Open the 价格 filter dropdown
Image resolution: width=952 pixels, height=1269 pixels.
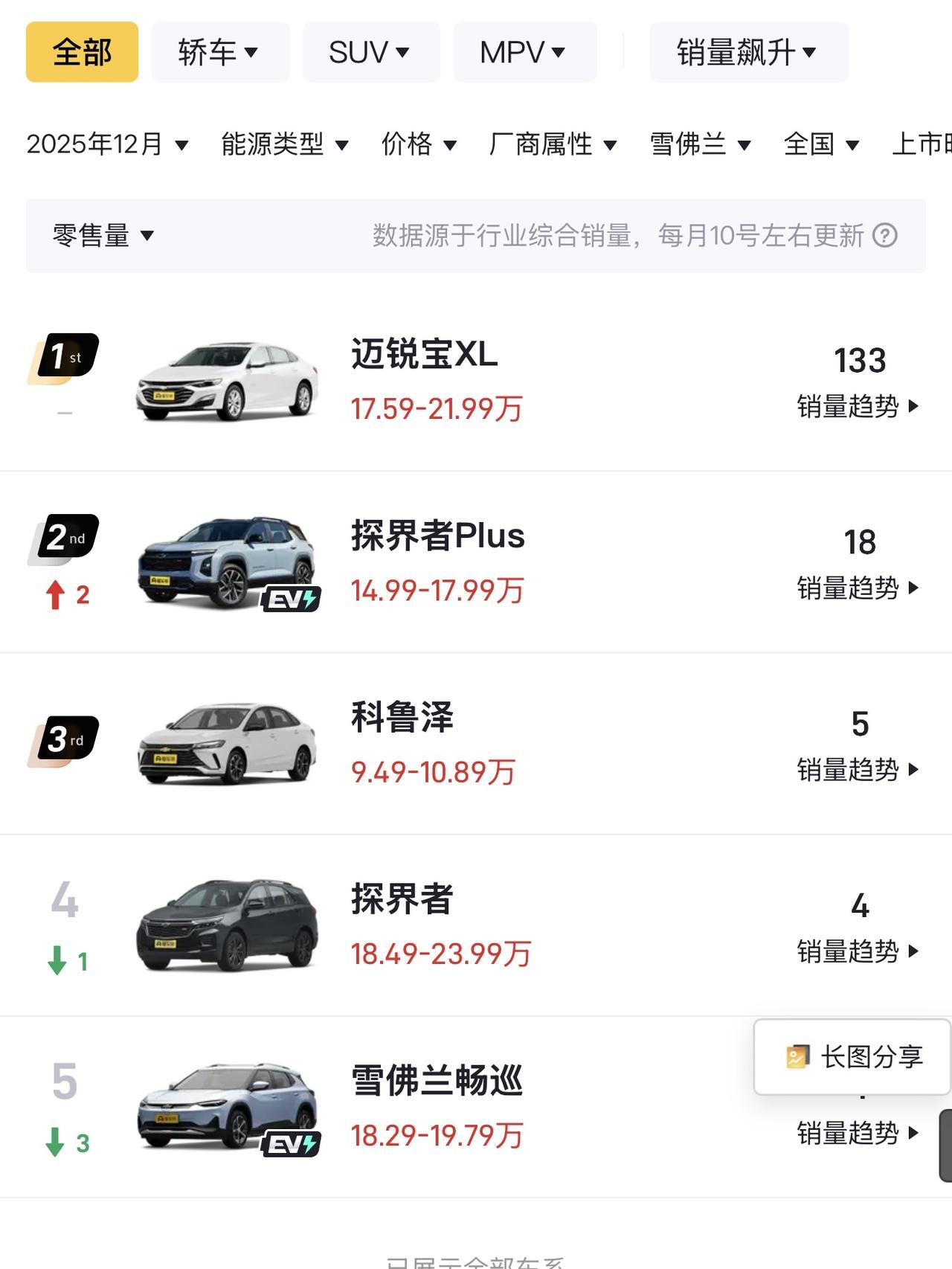click(x=420, y=144)
